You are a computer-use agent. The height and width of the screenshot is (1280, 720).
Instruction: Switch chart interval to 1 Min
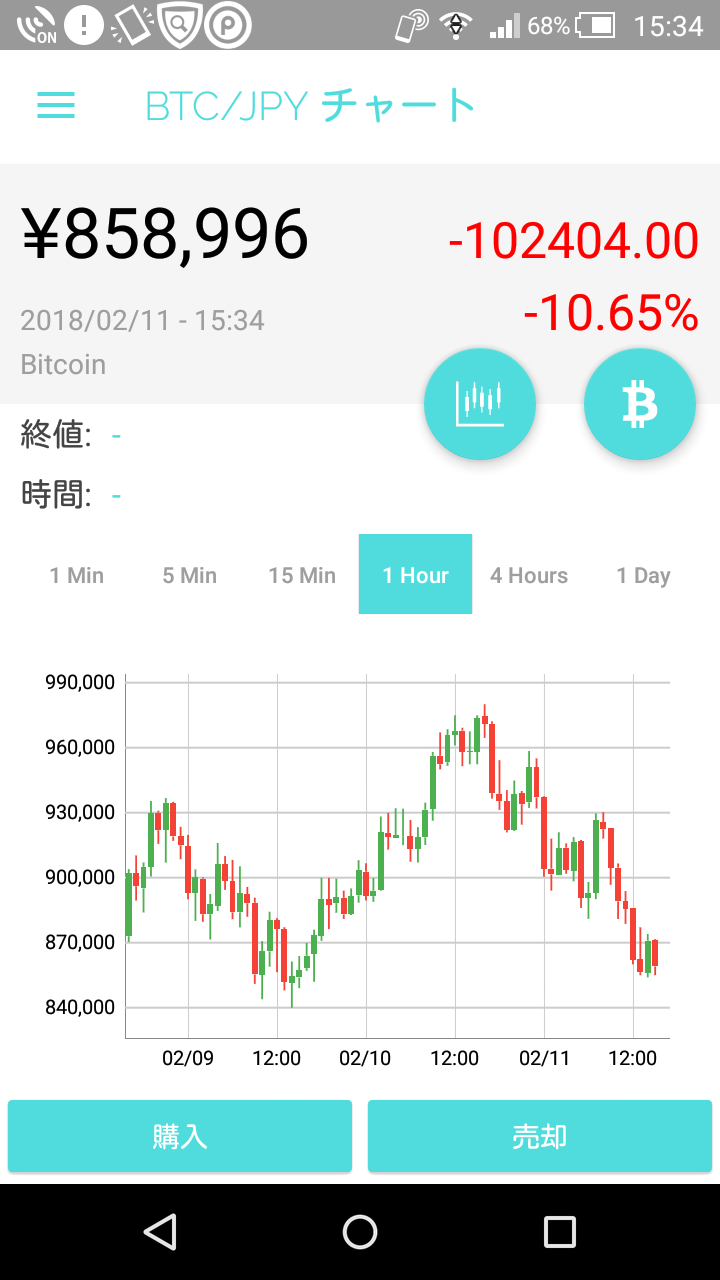click(77, 575)
